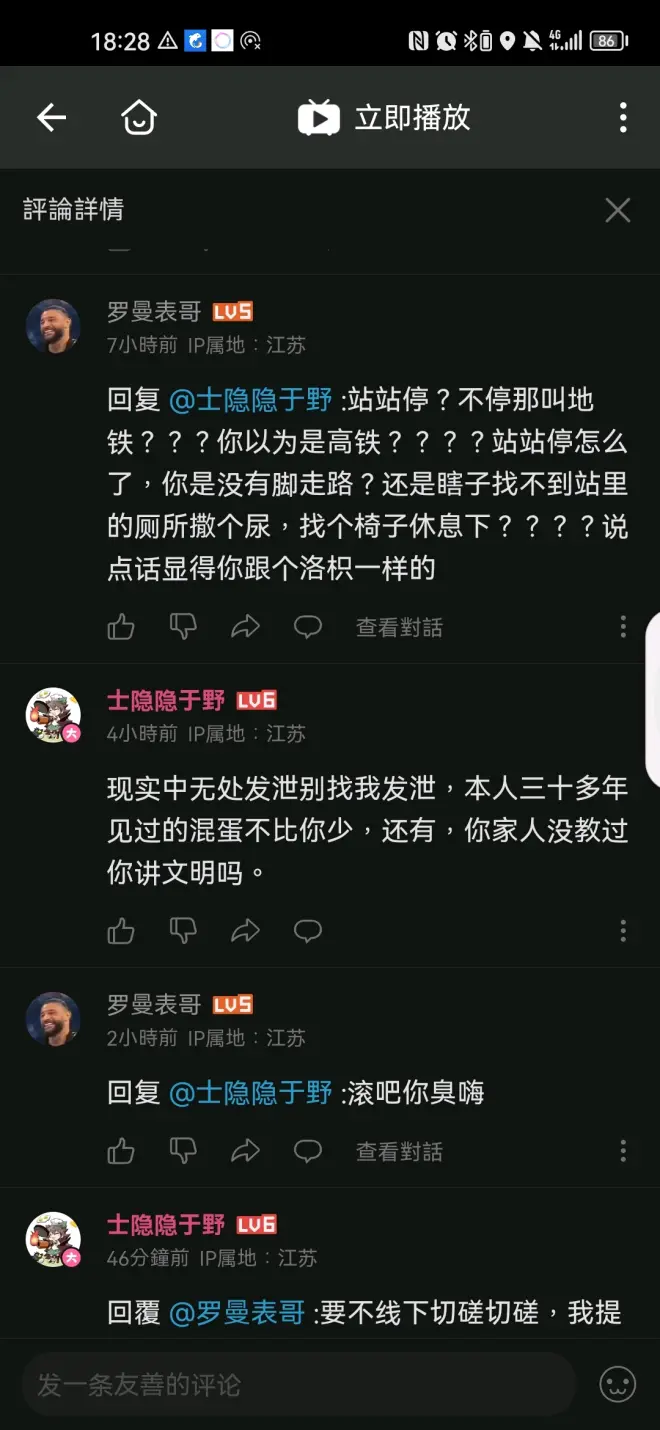The image size is (660, 1430).
Task: Like 罗曼表哥's 7小時前 comment
Action: 121,627
